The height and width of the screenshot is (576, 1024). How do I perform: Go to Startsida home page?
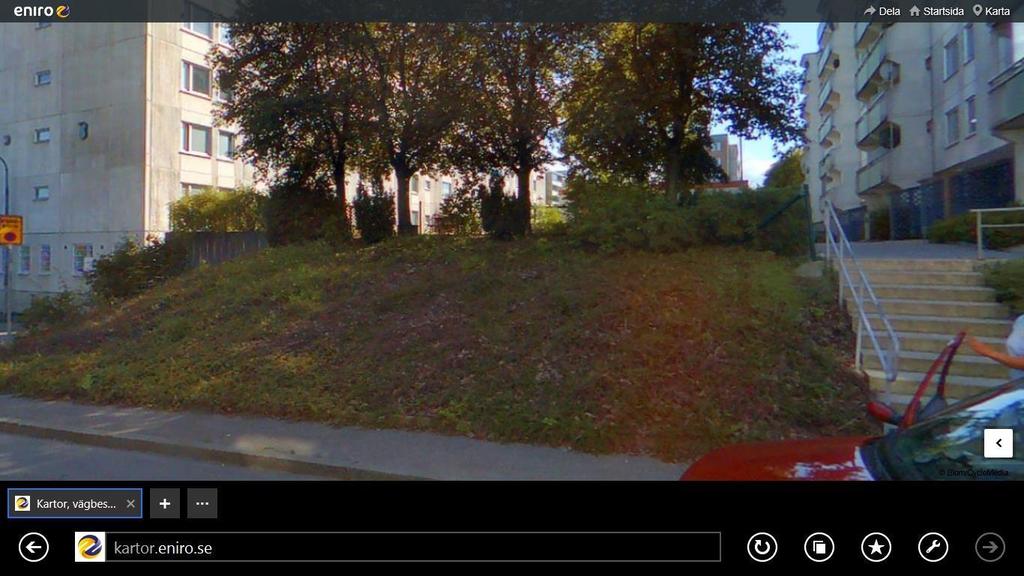pos(936,11)
